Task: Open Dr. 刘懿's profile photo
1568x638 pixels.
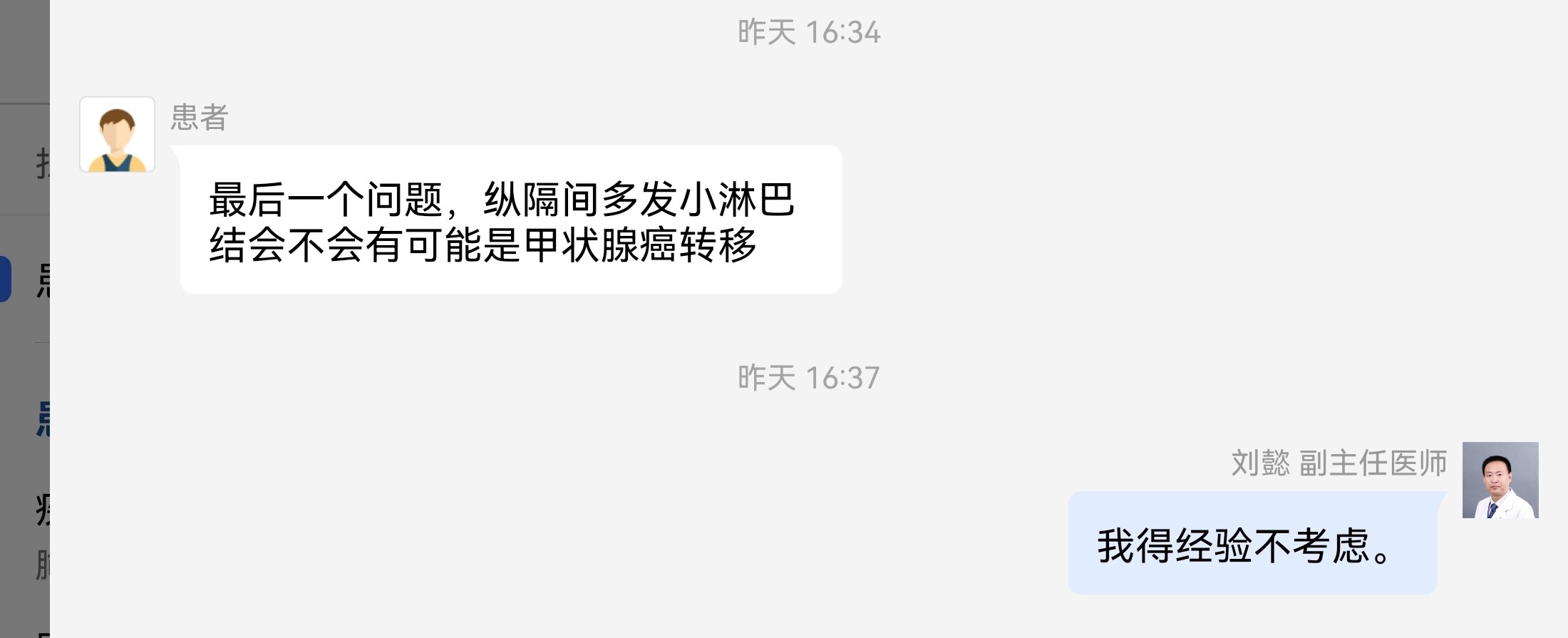Action: click(1500, 480)
